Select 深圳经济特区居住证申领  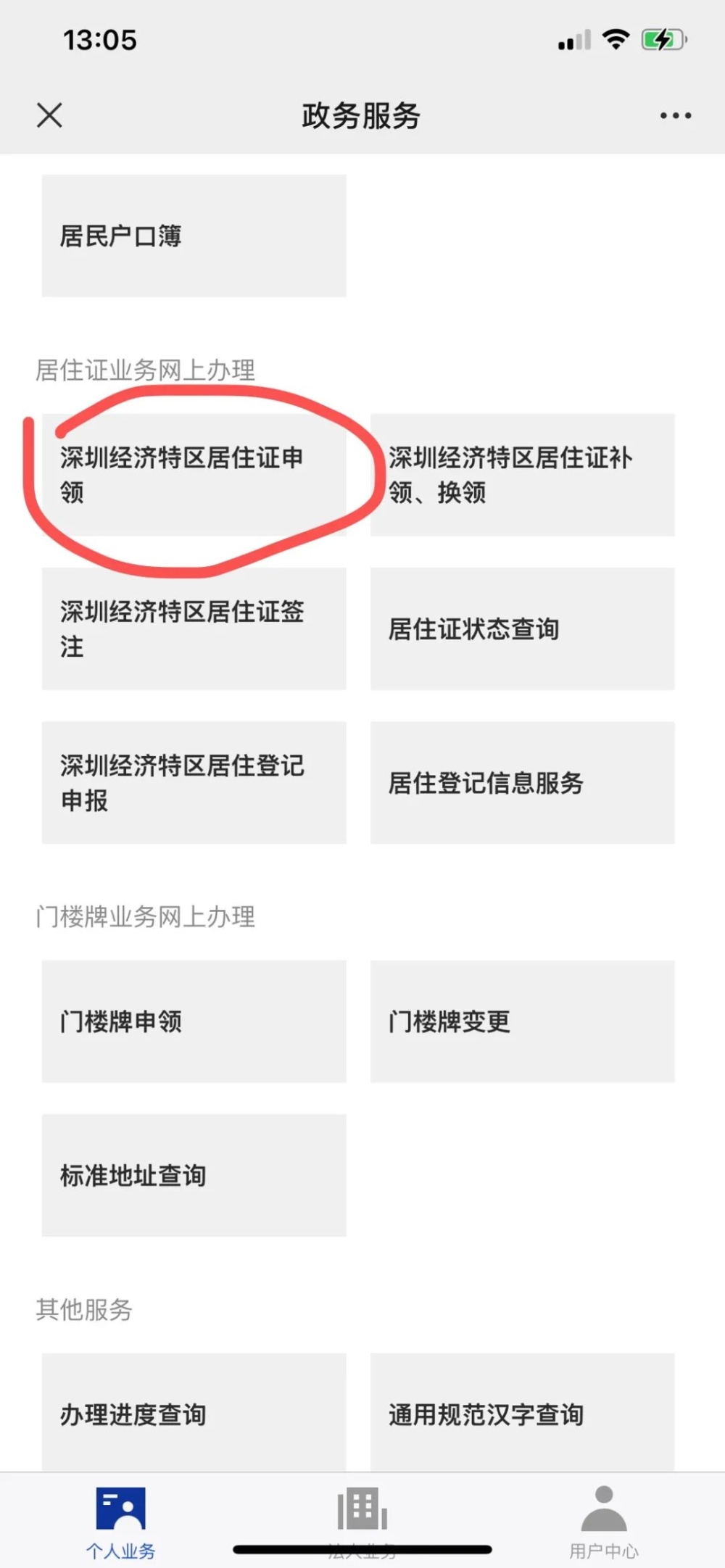(194, 475)
